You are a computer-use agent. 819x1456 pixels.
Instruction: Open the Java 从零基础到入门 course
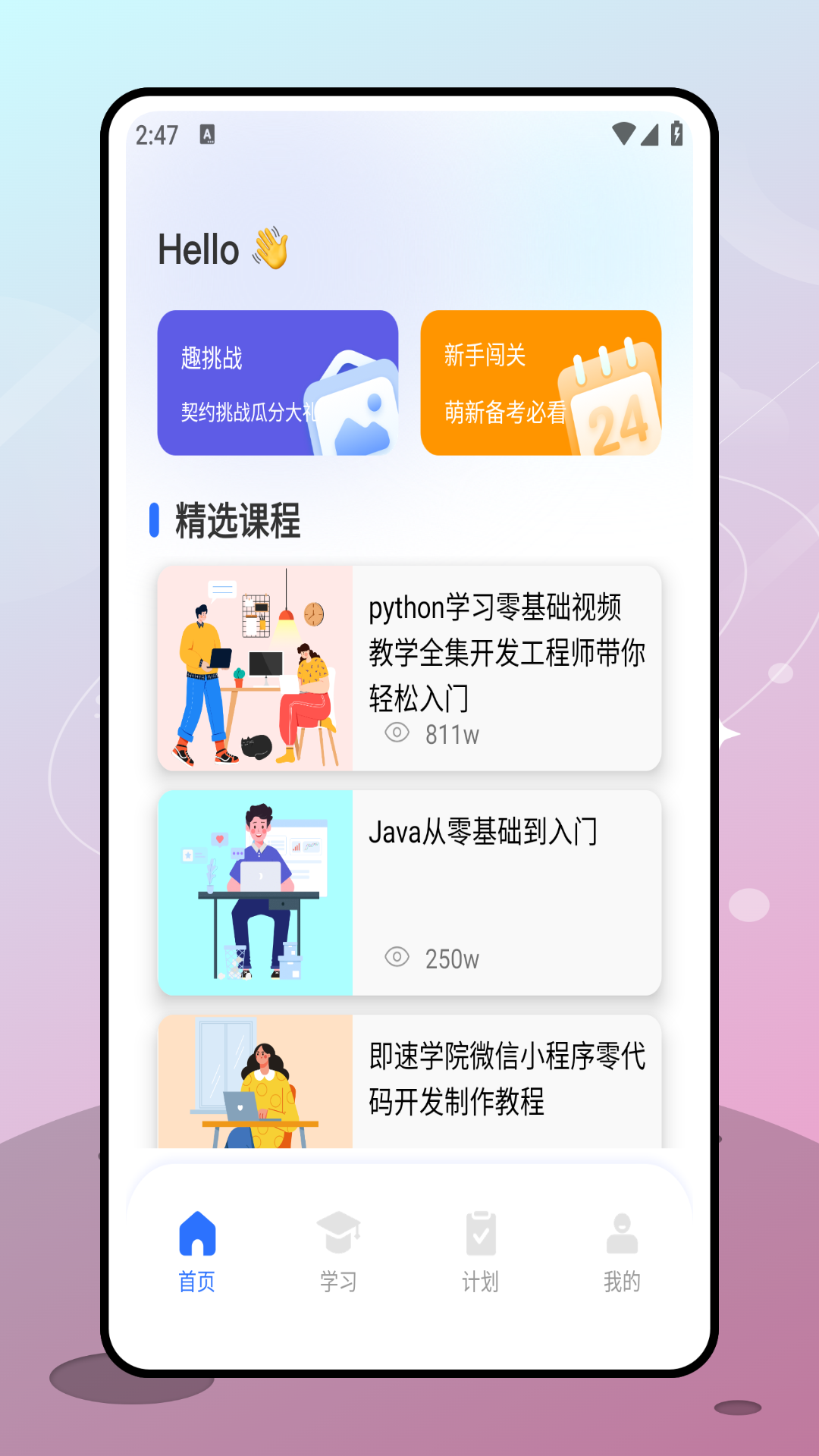(x=409, y=893)
